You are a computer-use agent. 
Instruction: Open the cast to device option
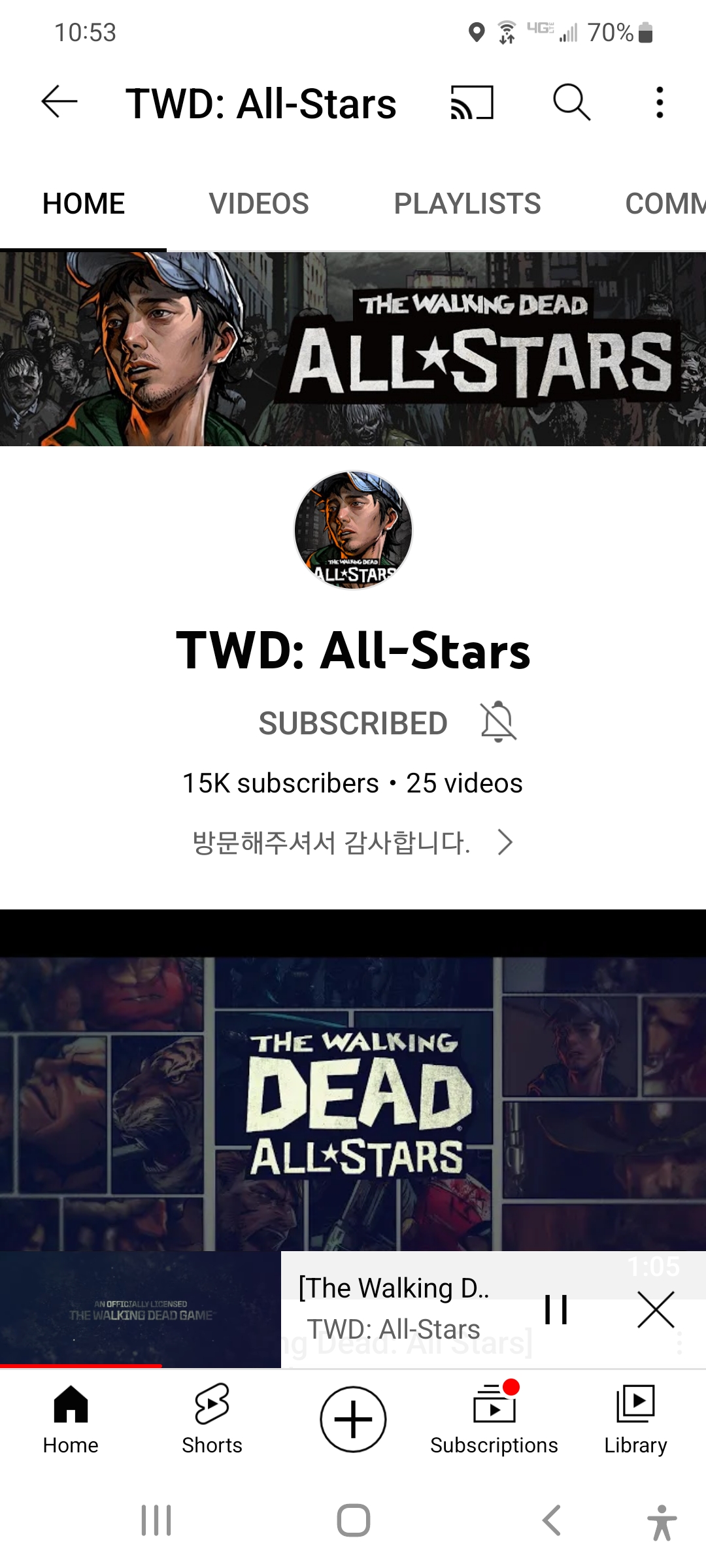click(471, 103)
